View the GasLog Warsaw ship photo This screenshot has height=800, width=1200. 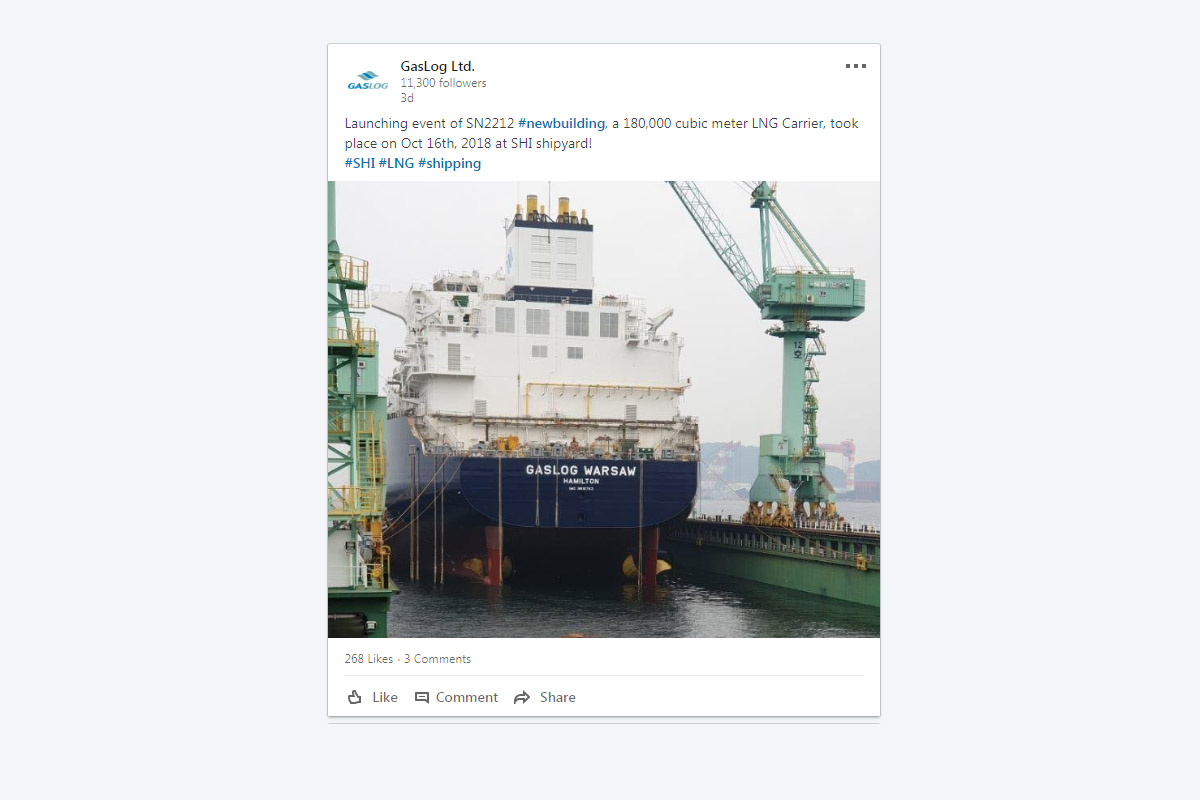tap(604, 409)
